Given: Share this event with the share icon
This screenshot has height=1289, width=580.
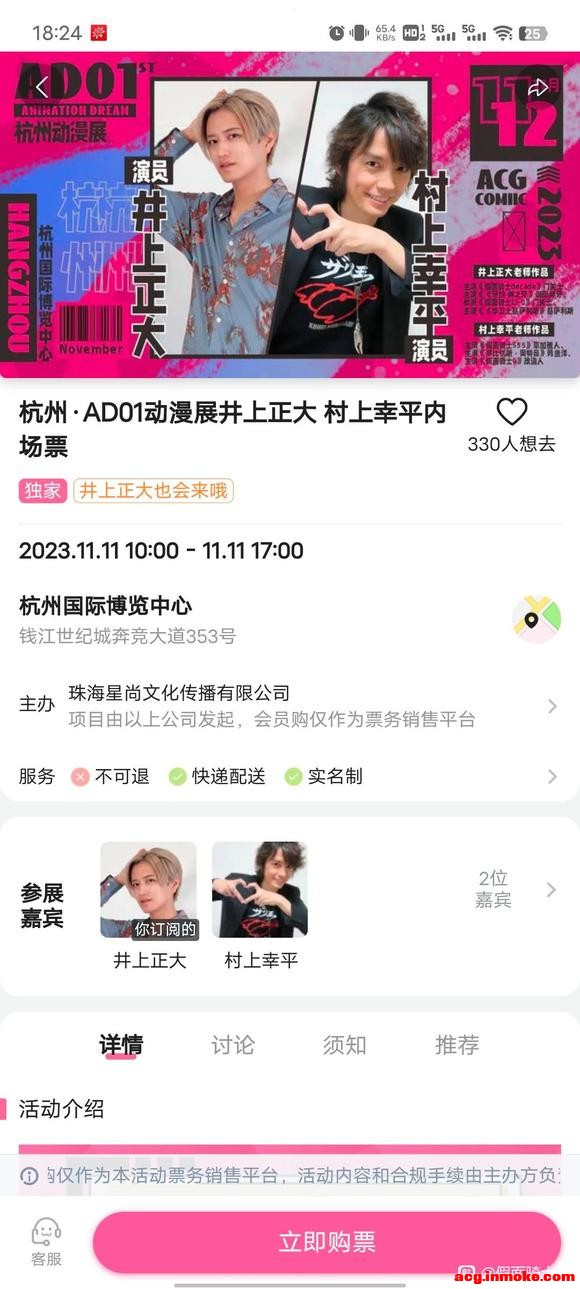Looking at the screenshot, I should pyautogui.click(x=538, y=88).
